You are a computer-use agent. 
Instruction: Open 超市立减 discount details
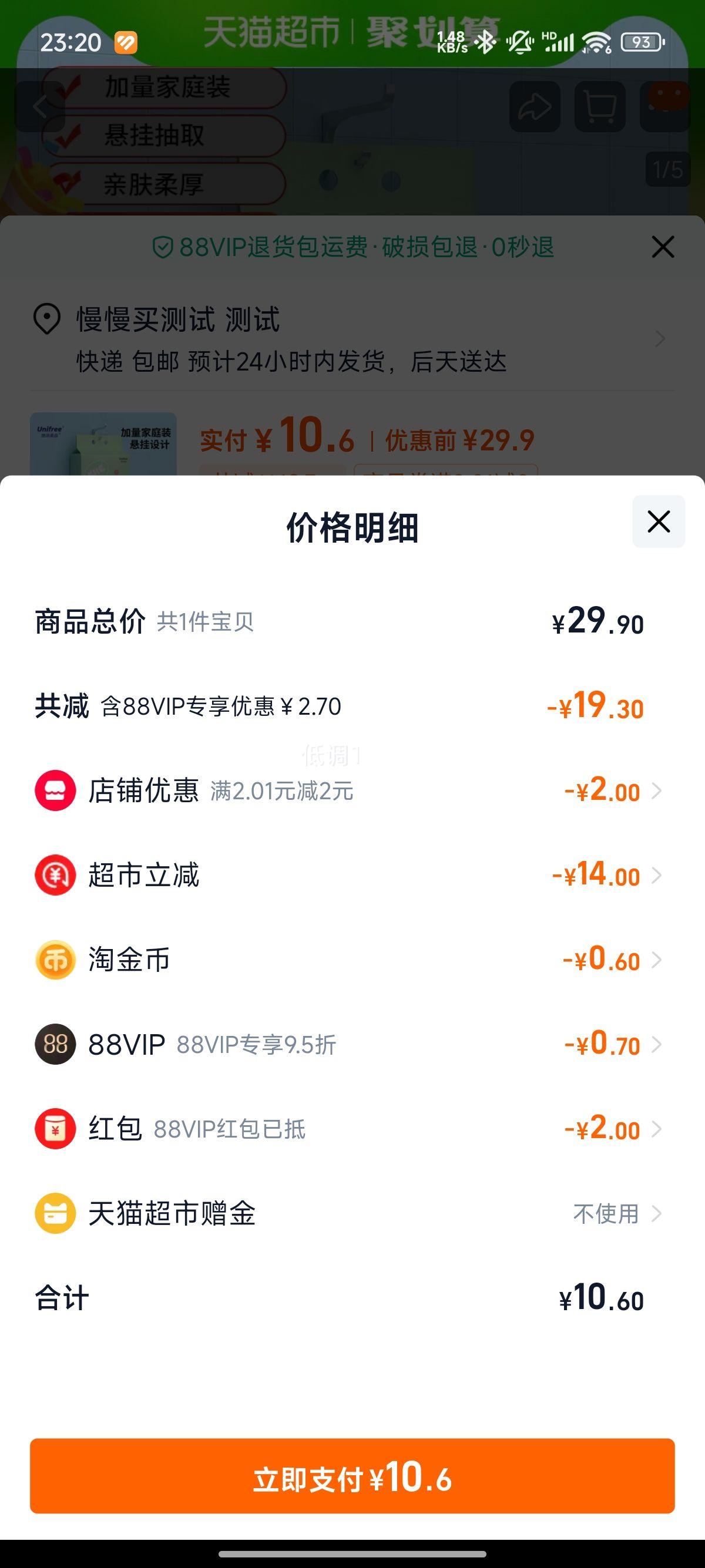352,875
